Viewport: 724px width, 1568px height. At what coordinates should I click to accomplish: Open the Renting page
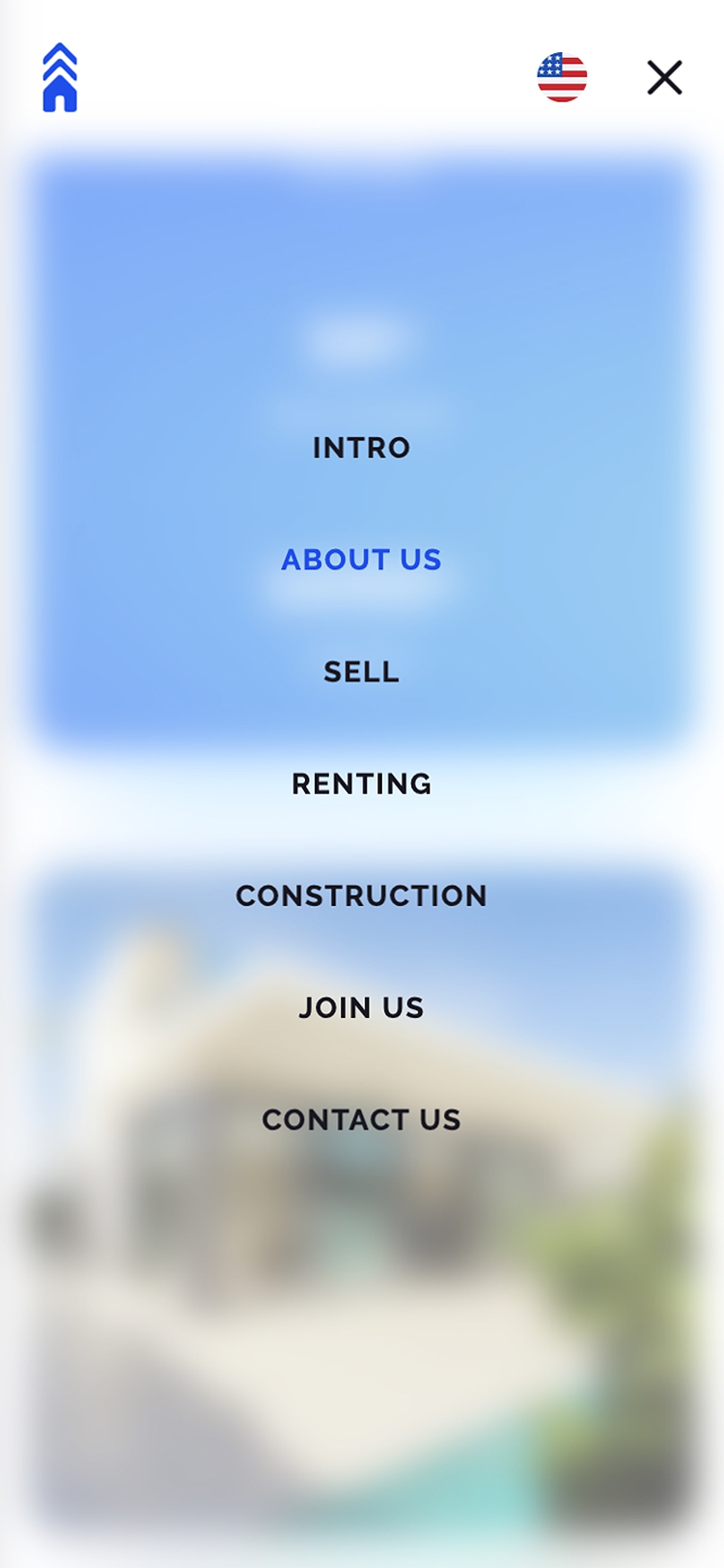click(x=362, y=784)
